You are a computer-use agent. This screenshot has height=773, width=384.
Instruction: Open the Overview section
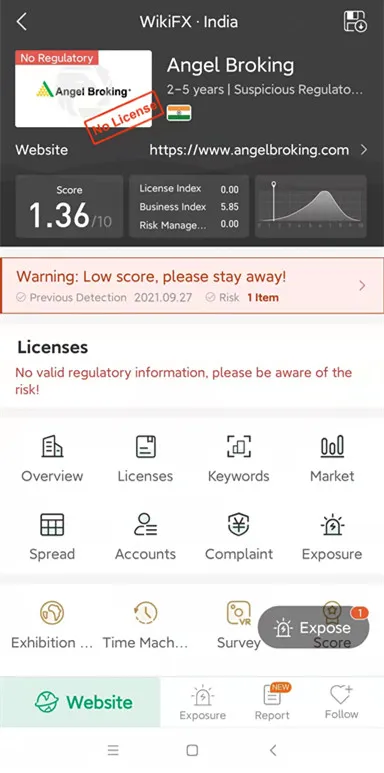(x=52, y=459)
